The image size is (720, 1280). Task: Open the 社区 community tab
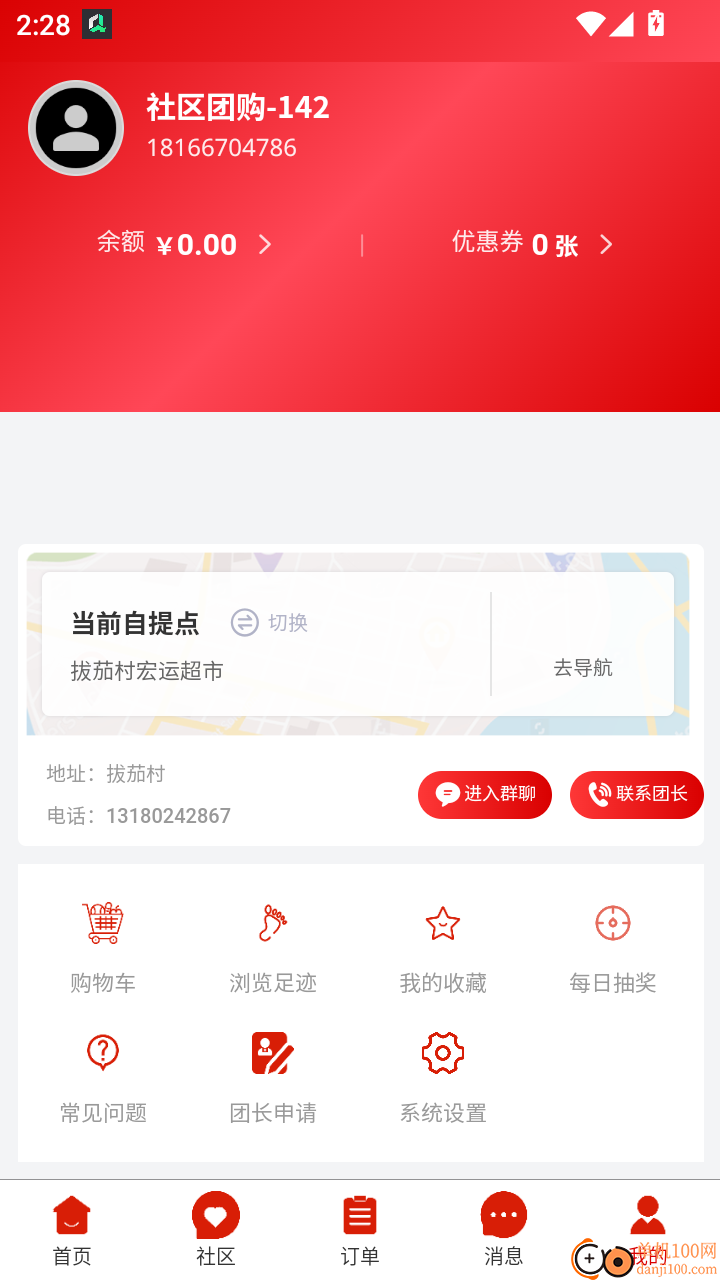[216, 1228]
